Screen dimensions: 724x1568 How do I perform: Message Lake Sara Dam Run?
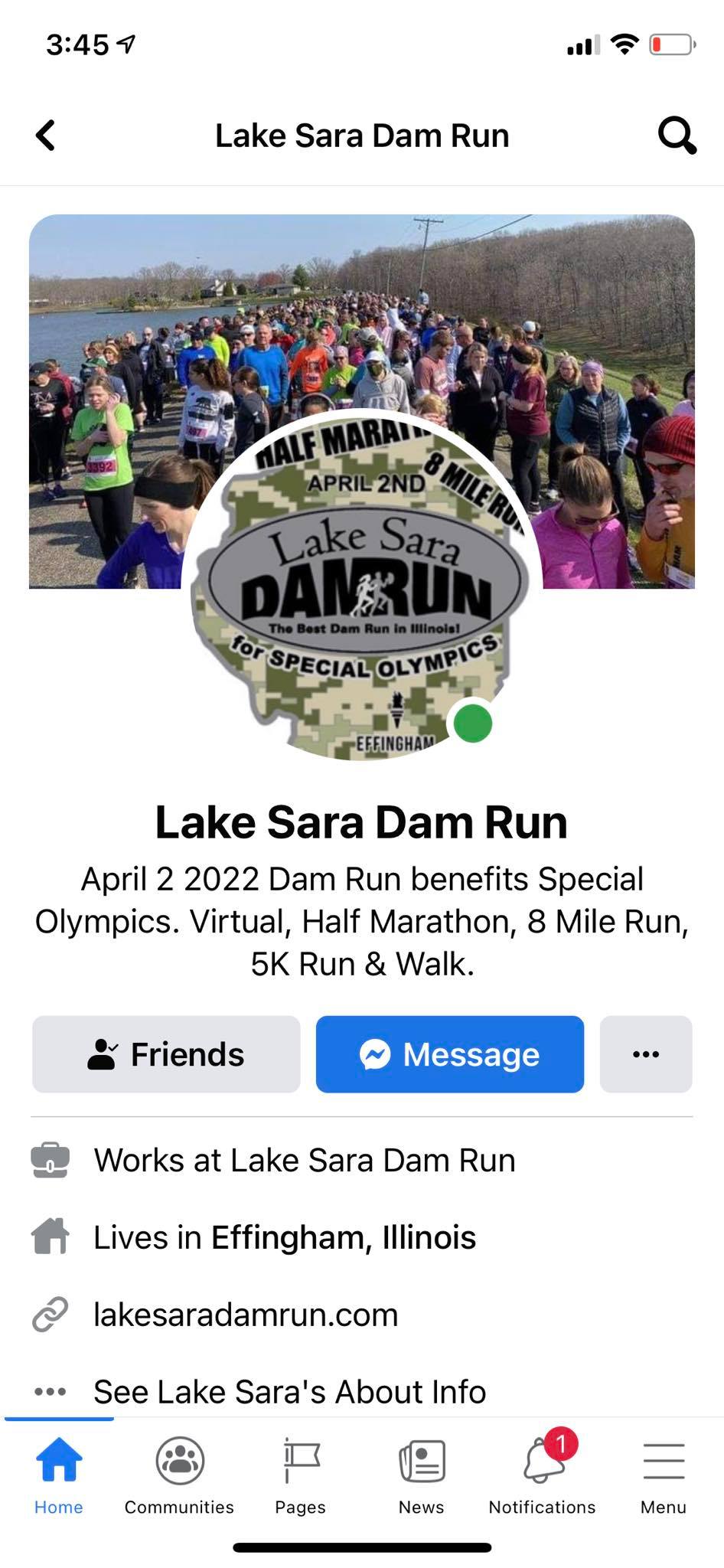(x=450, y=1054)
